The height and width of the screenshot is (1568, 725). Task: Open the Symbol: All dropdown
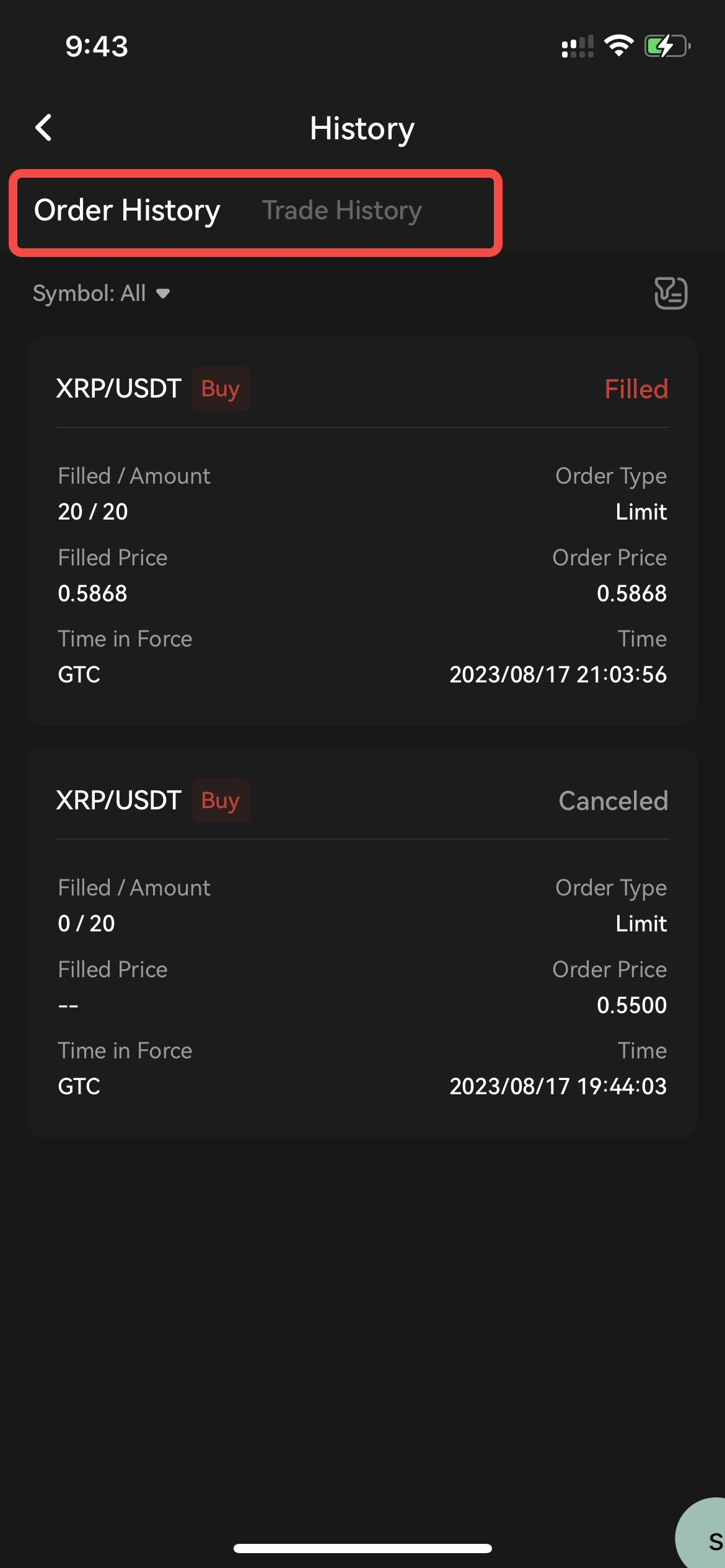coord(102,293)
